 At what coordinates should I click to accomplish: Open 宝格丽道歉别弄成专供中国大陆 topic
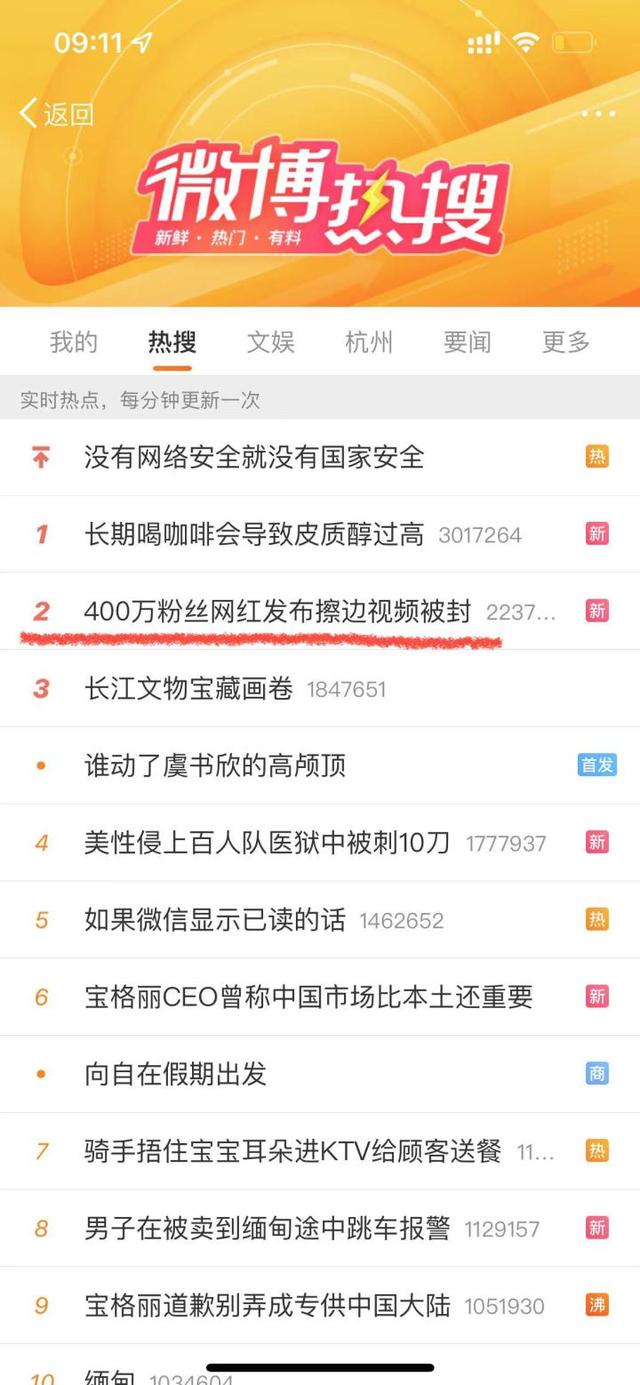(267, 1304)
